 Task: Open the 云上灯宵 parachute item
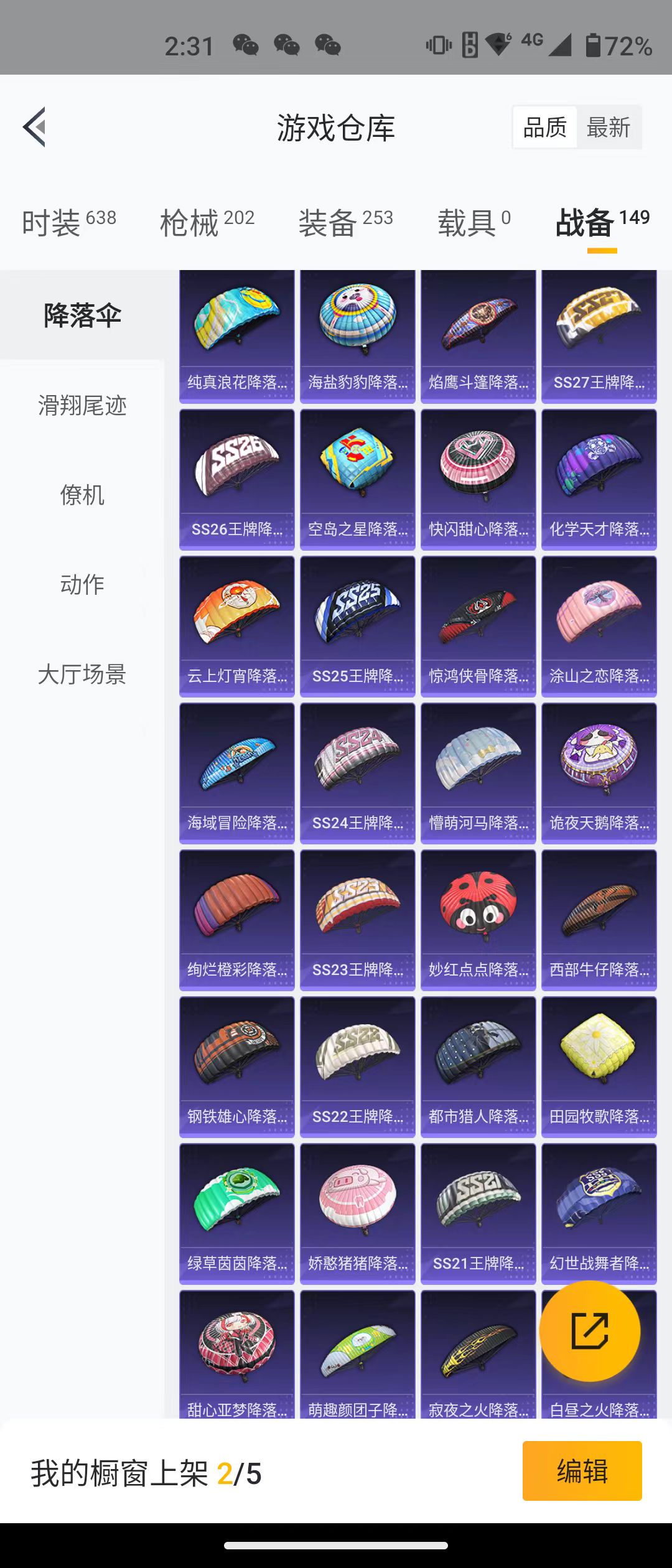236,626
